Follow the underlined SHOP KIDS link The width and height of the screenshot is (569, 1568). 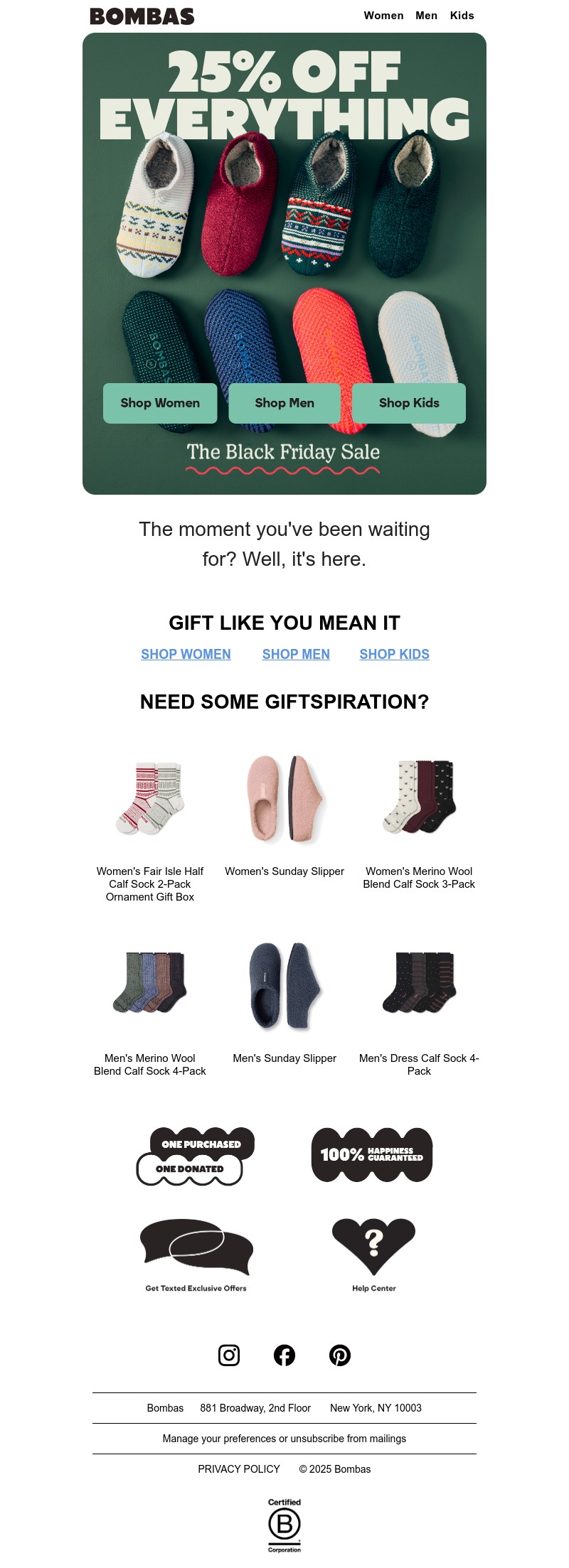[394, 654]
